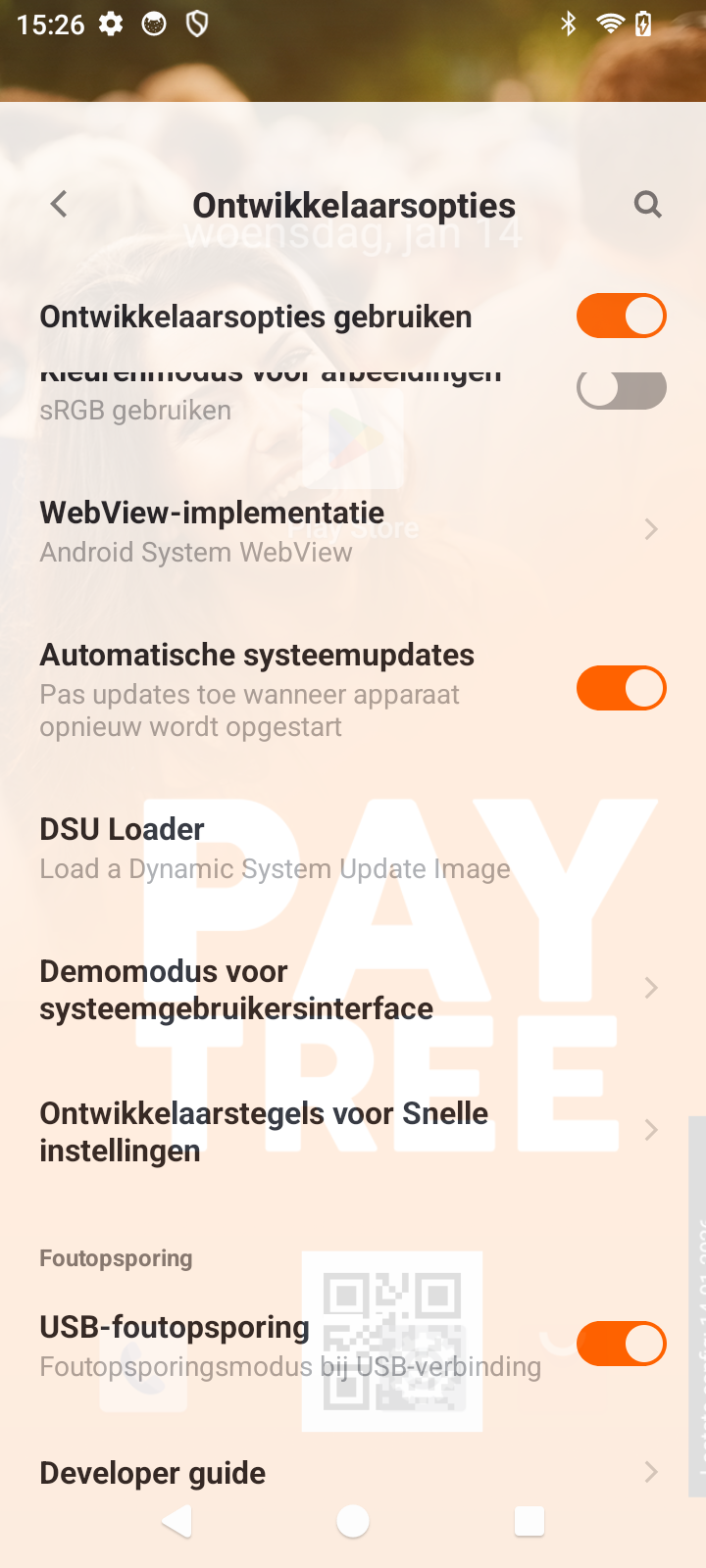The height and width of the screenshot is (1568, 706).
Task: Open search in Ontwikkelaarsopties
Action: (647, 204)
